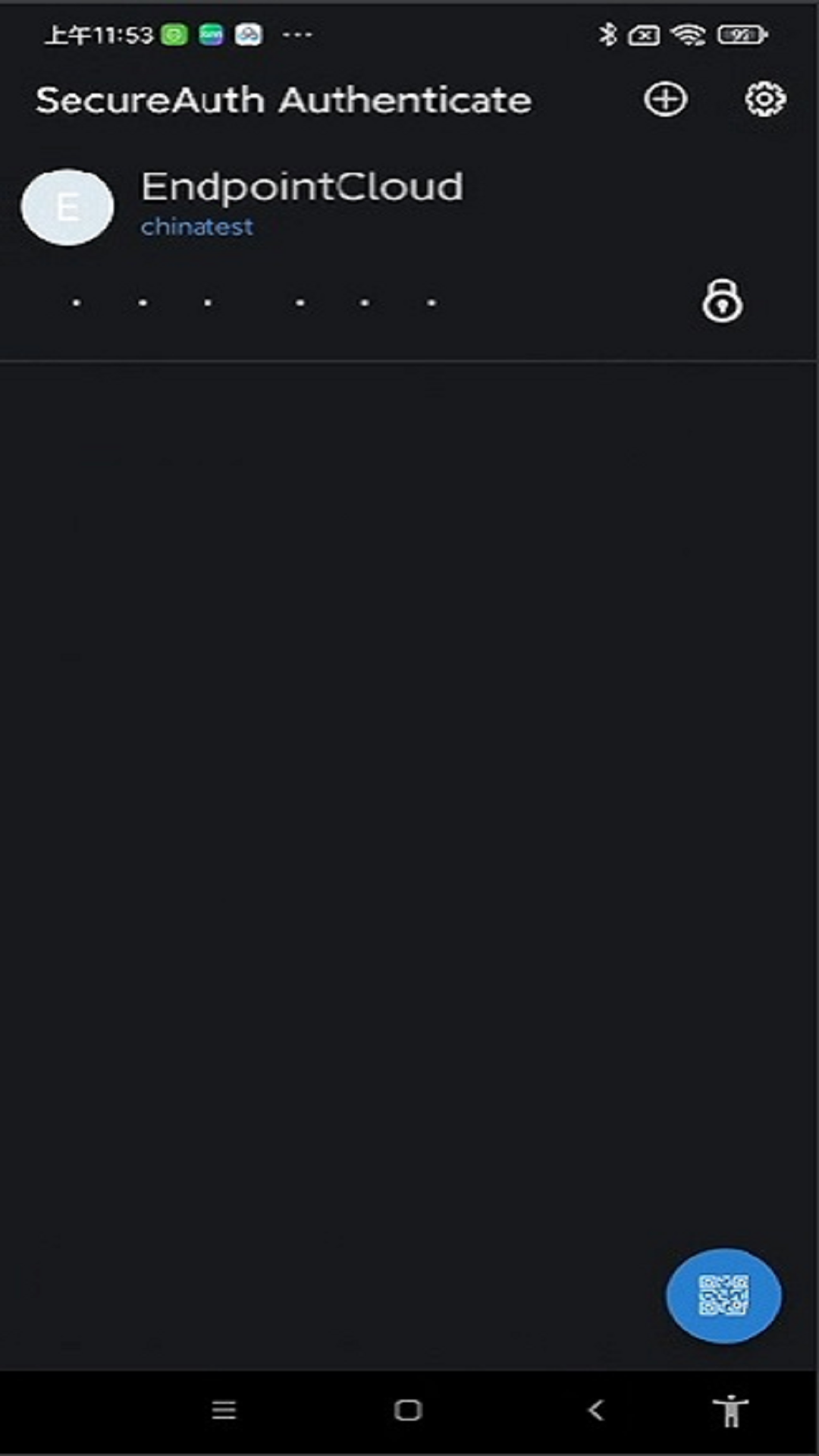Open the EndpointCloud chinatest account
Image resolution: width=819 pixels, height=1456 pixels.
pos(302,203)
